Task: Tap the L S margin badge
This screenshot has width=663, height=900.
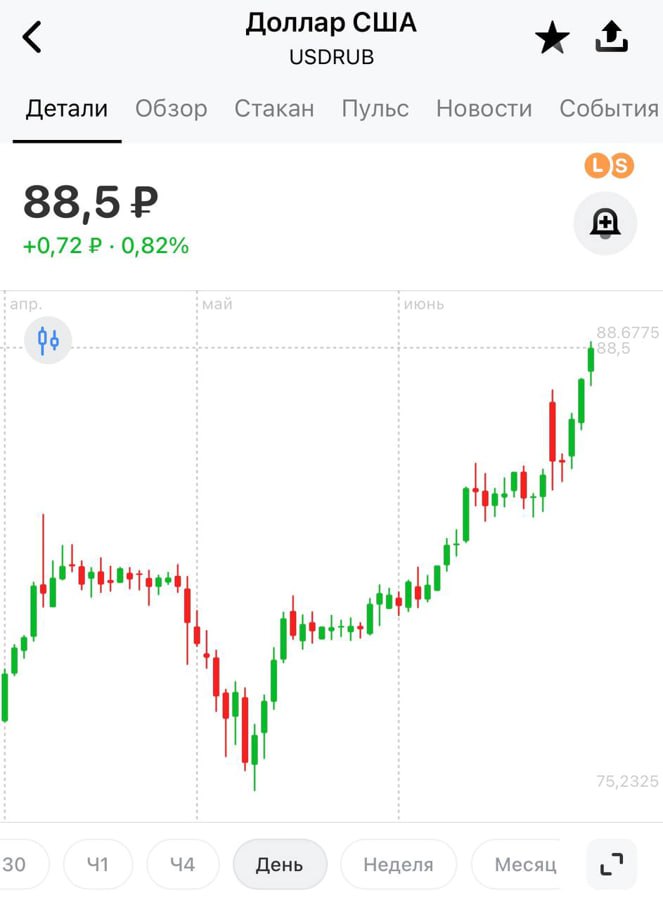Action: 609,166
